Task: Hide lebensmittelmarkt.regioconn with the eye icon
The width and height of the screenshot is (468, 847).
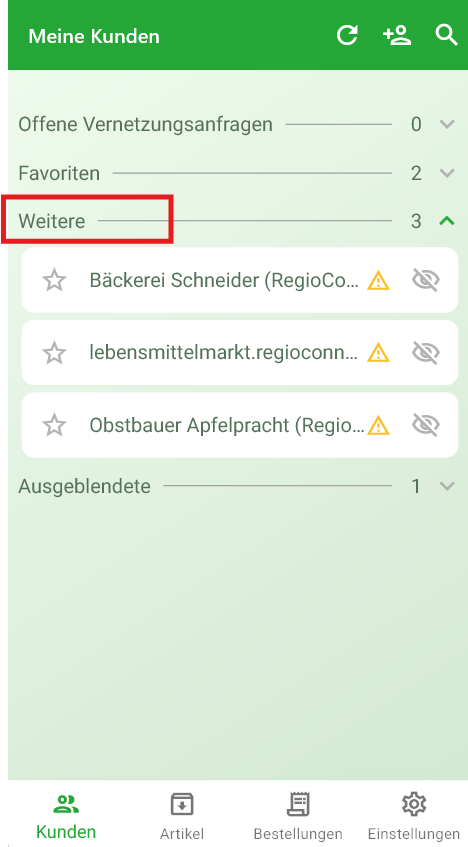Action: click(426, 353)
